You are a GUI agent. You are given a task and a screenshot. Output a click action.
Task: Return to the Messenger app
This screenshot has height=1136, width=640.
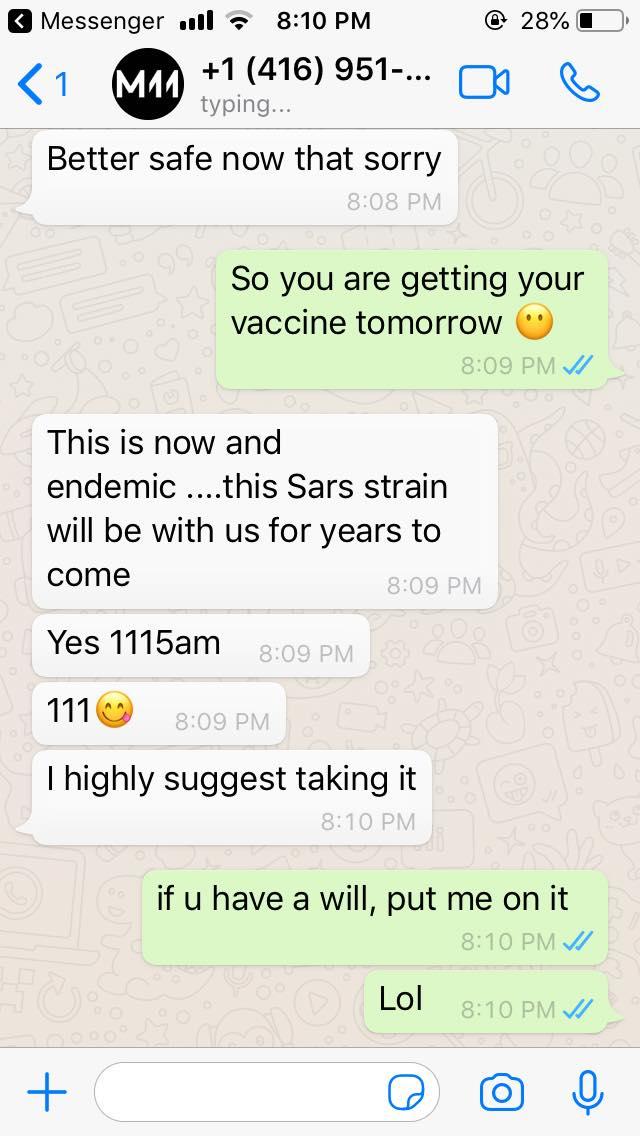pos(88,20)
